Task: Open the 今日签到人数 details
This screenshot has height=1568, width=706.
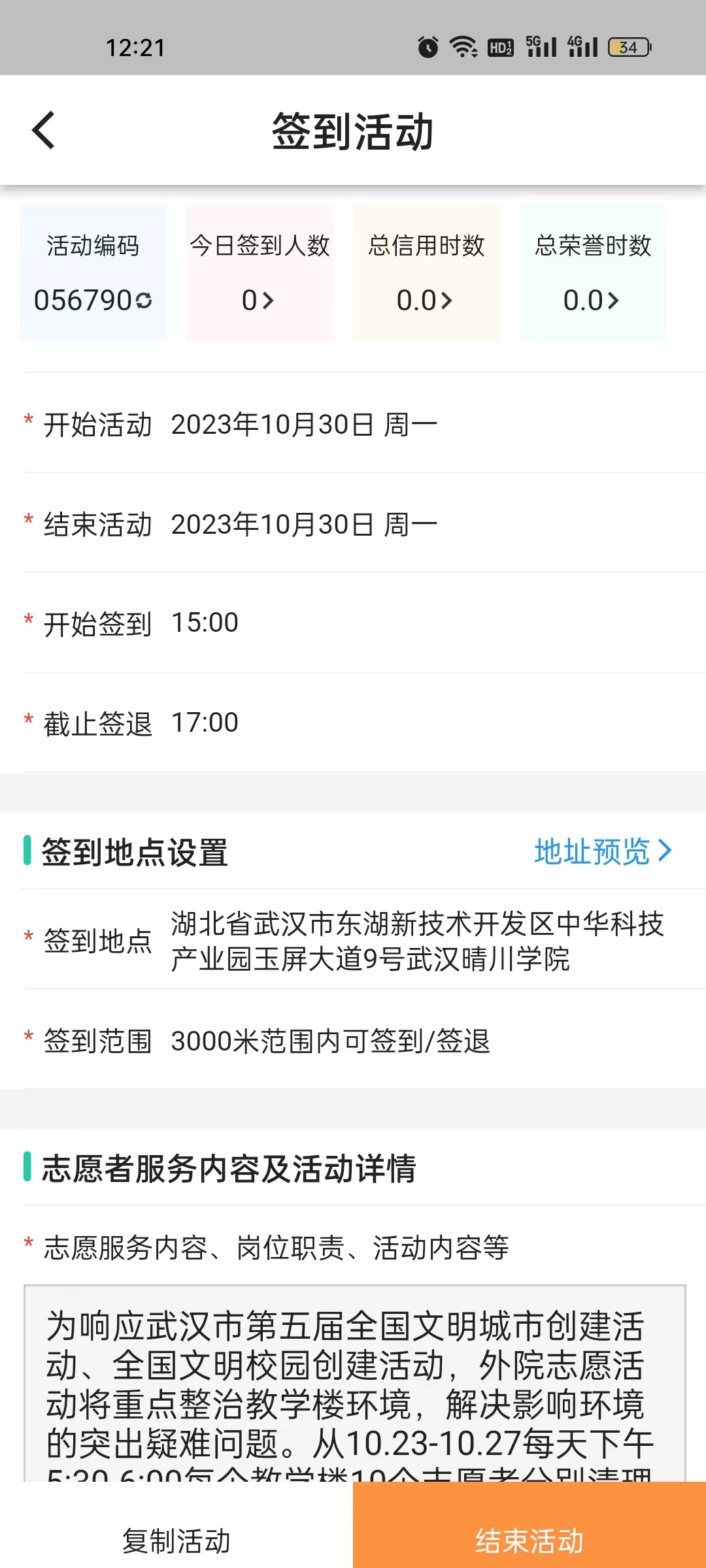Action: pos(260,273)
